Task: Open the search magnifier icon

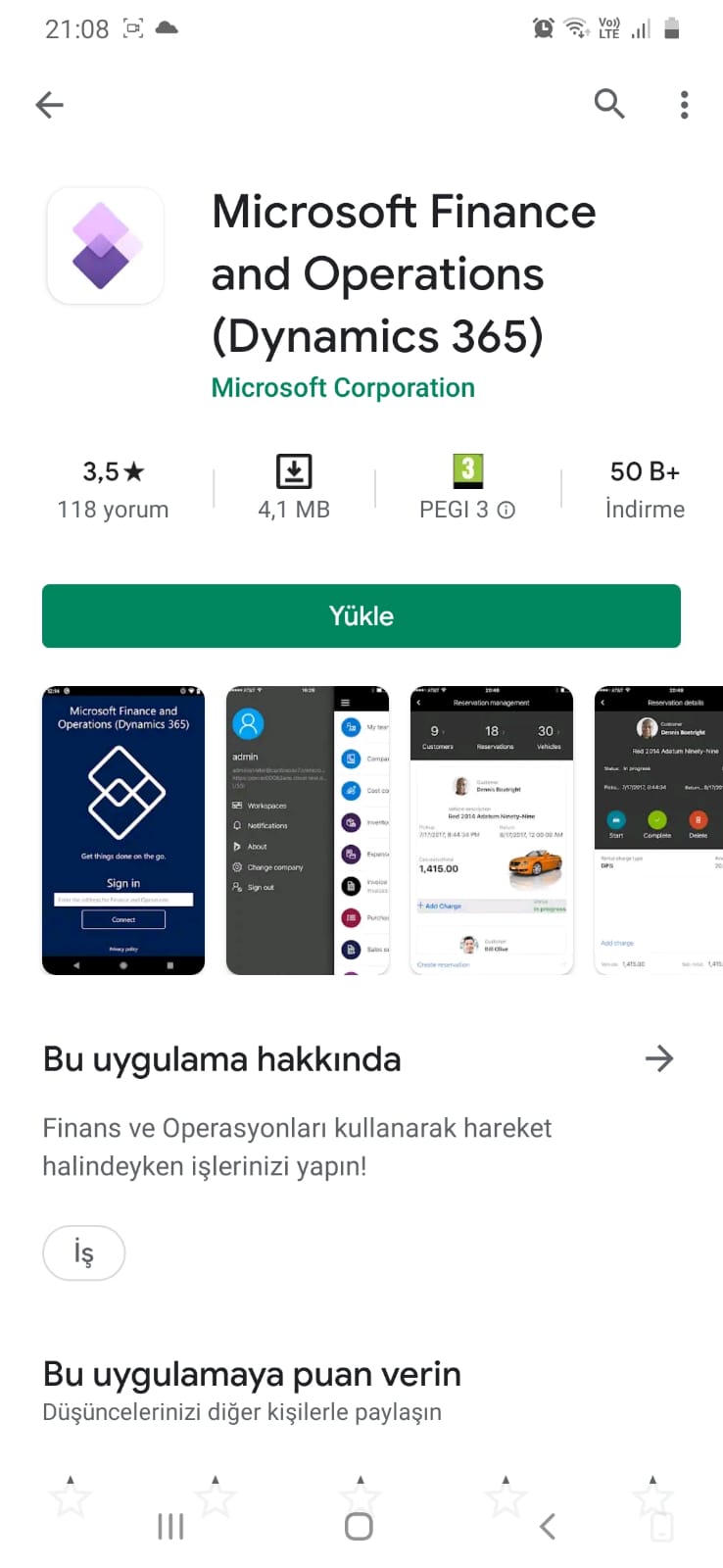Action: (x=609, y=103)
